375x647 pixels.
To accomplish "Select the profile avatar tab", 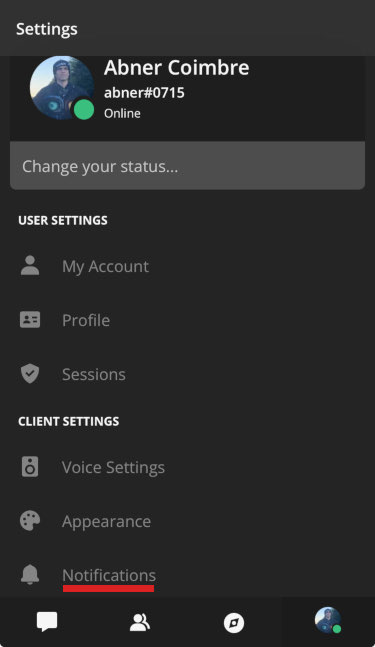I will coord(328,622).
